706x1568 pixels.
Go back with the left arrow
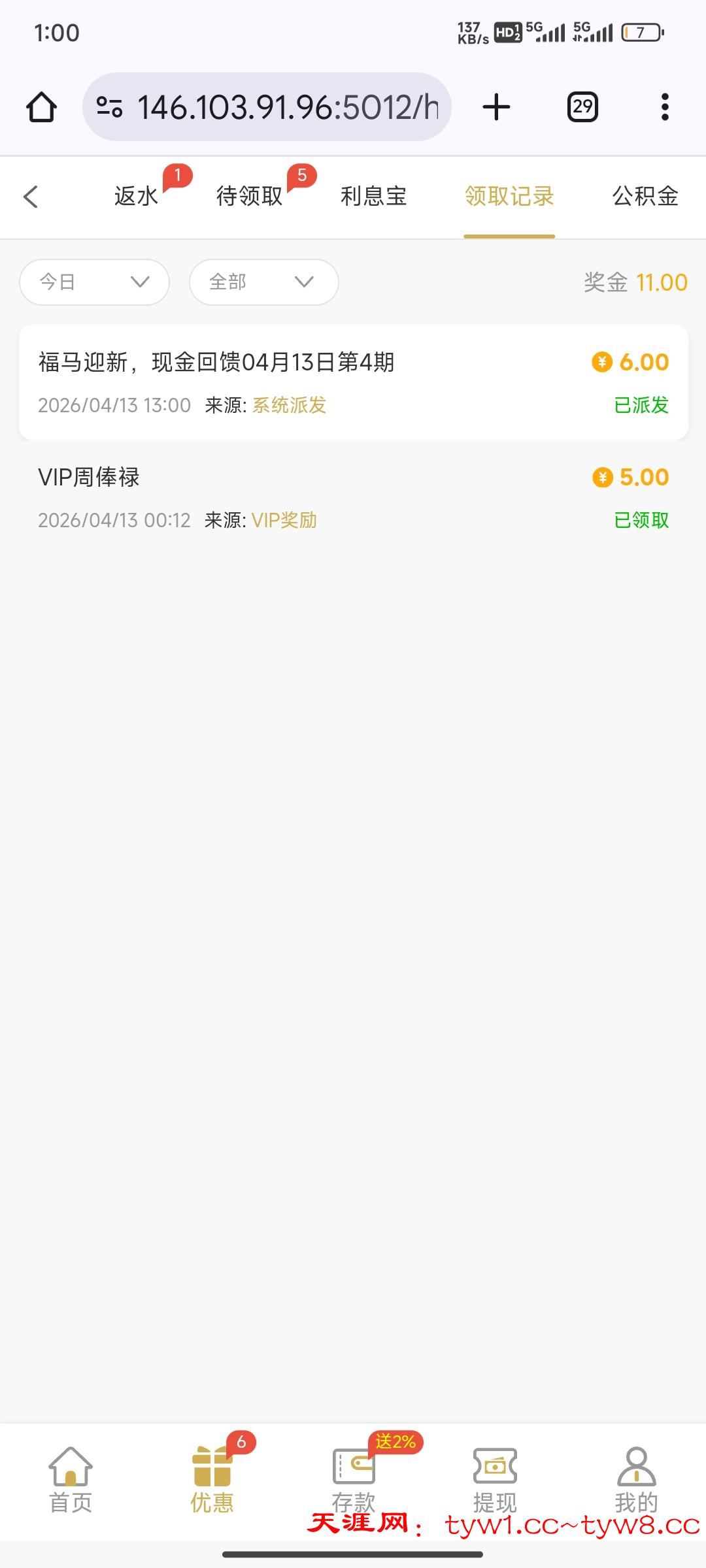[x=31, y=197]
